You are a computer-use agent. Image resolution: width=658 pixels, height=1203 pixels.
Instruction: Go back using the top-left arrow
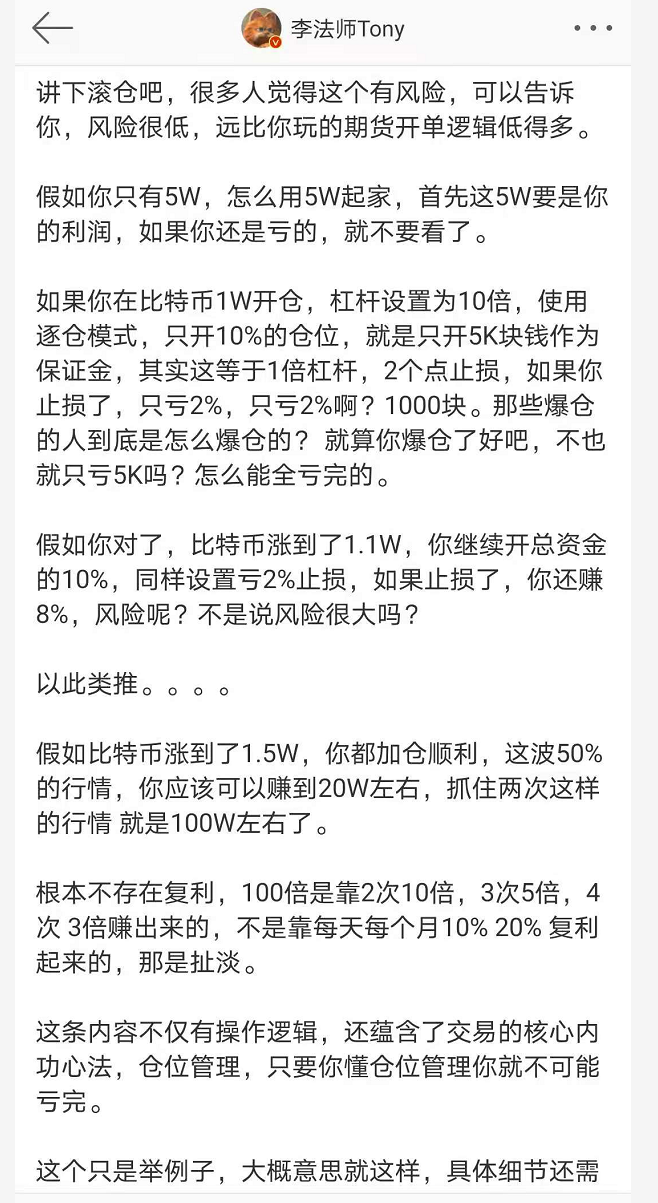point(52,29)
